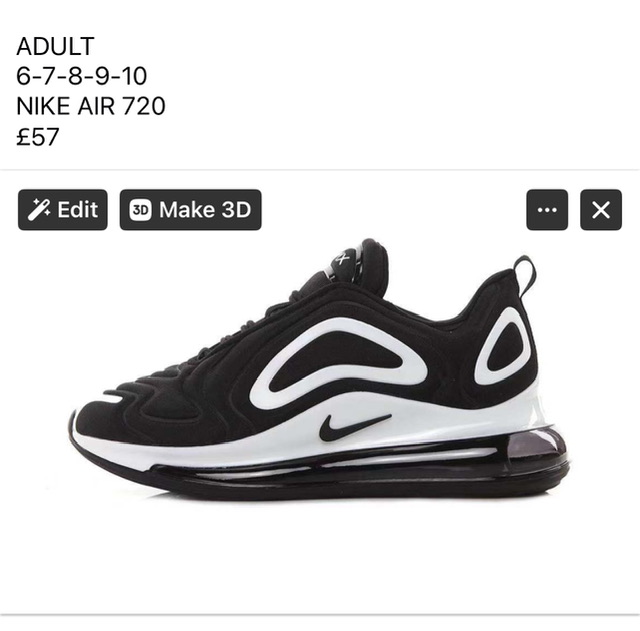Select the Make 3D button
This screenshot has width=640, height=631.
[190, 210]
